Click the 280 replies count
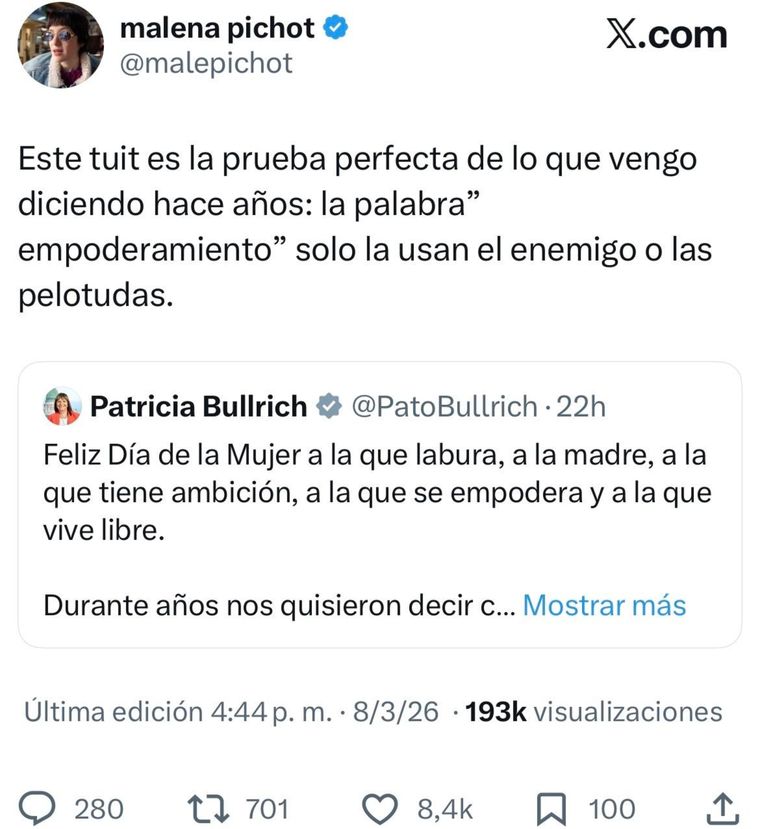The width and height of the screenshot is (760, 829). [98, 808]
